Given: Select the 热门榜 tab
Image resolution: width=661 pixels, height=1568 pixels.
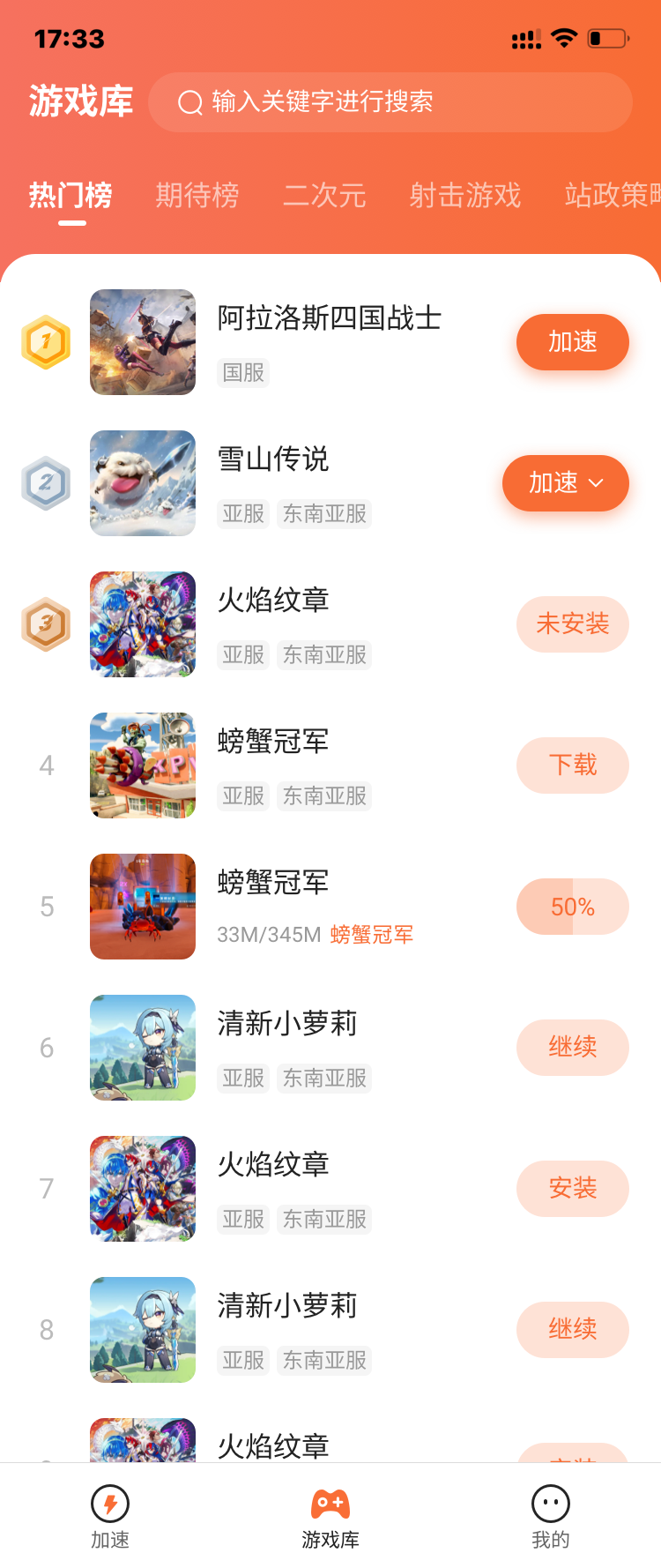Looking at the screenshot, I should (71, 195).
